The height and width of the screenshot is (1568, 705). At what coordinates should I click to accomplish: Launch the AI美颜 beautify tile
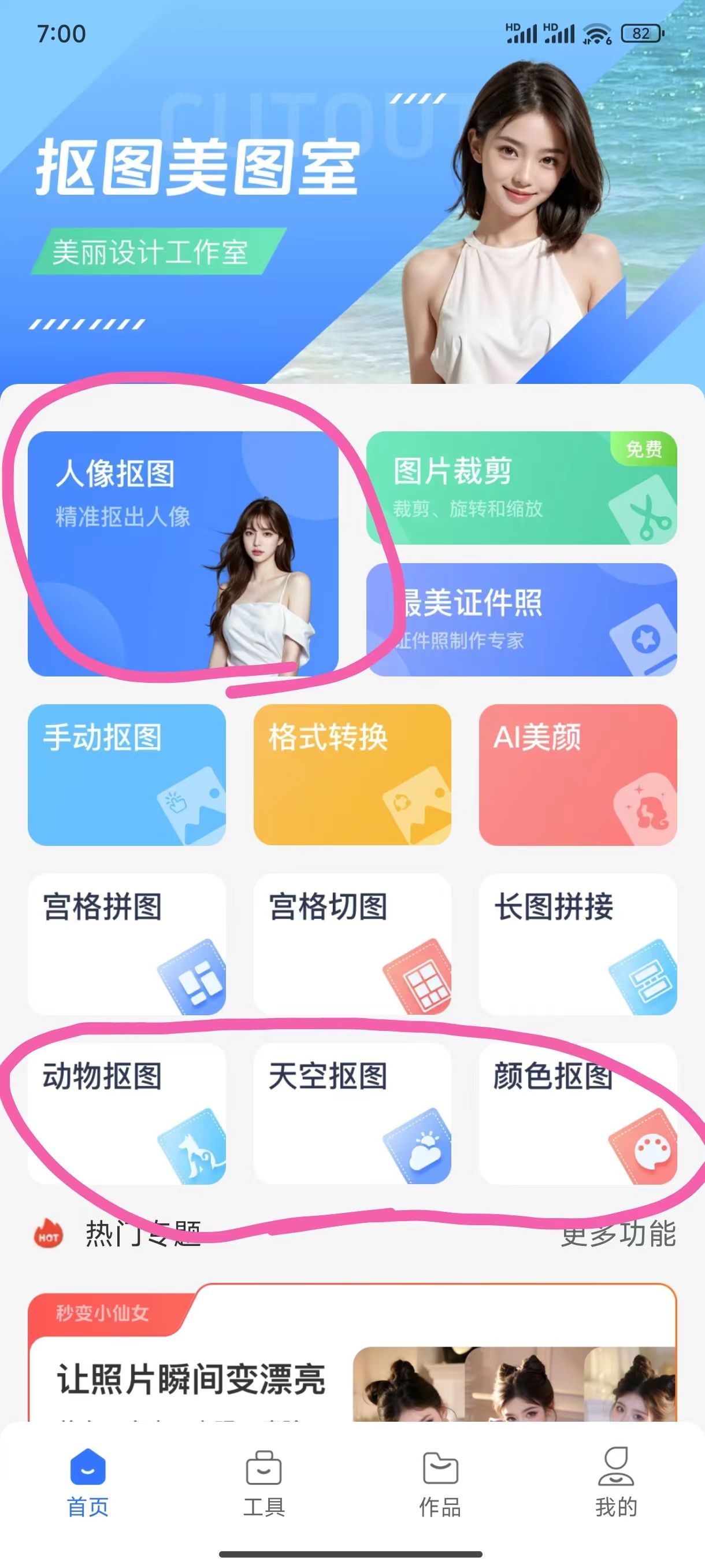pos(578,774)
